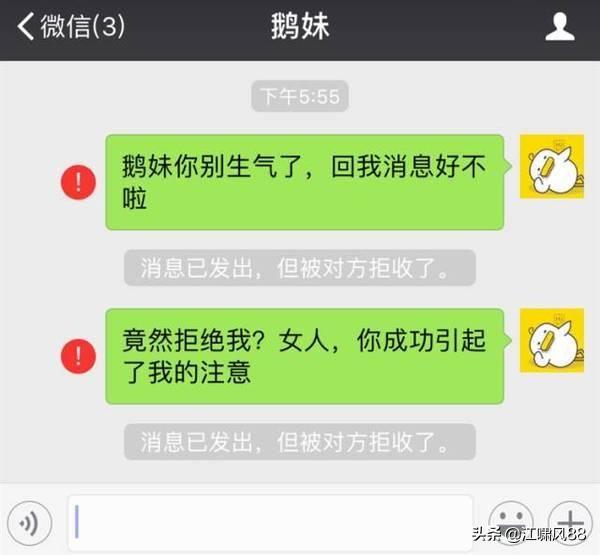Image resolution: width=600 pixels, height=555 pixels.
Task: Go back to the 微信 chat list
Action: 70,27
